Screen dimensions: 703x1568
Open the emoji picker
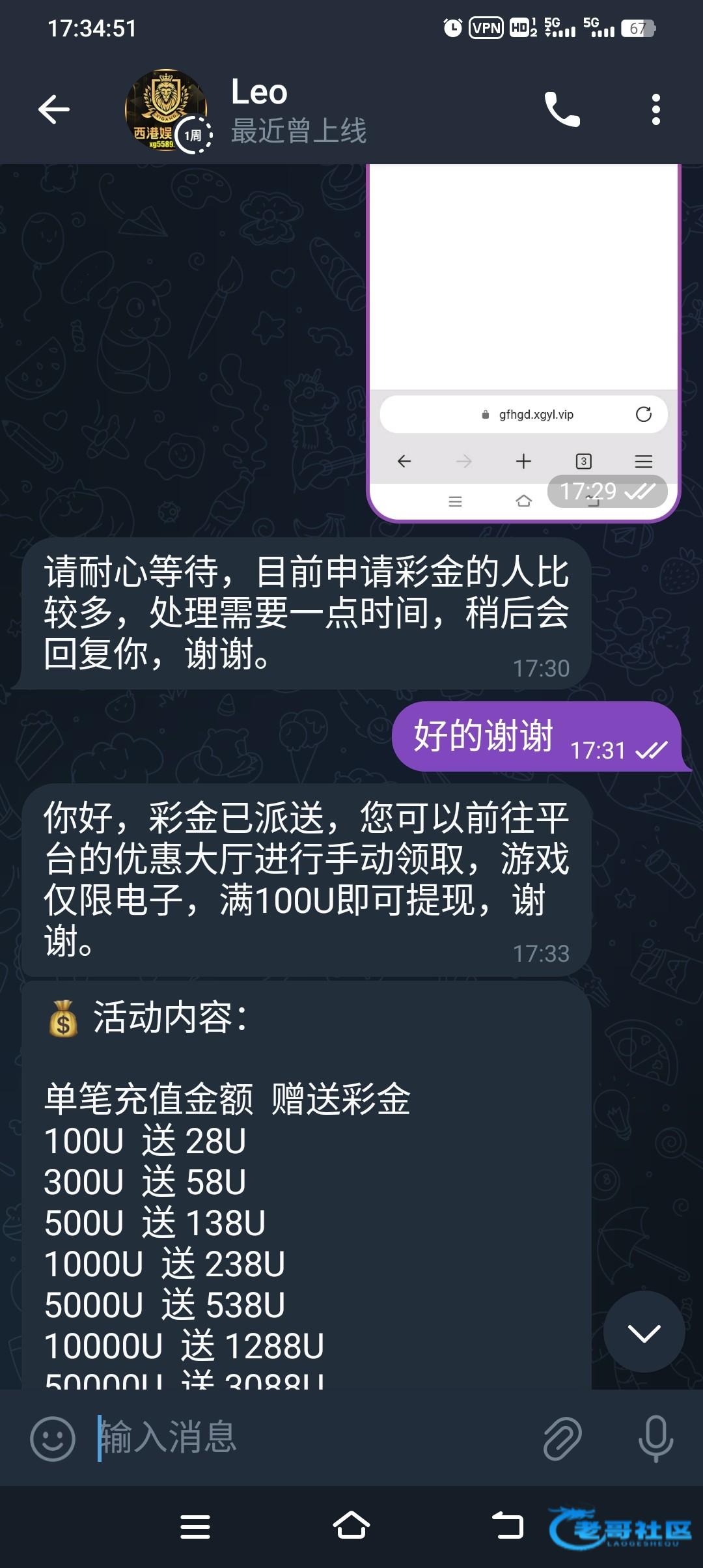click(x=53, y=1438)
